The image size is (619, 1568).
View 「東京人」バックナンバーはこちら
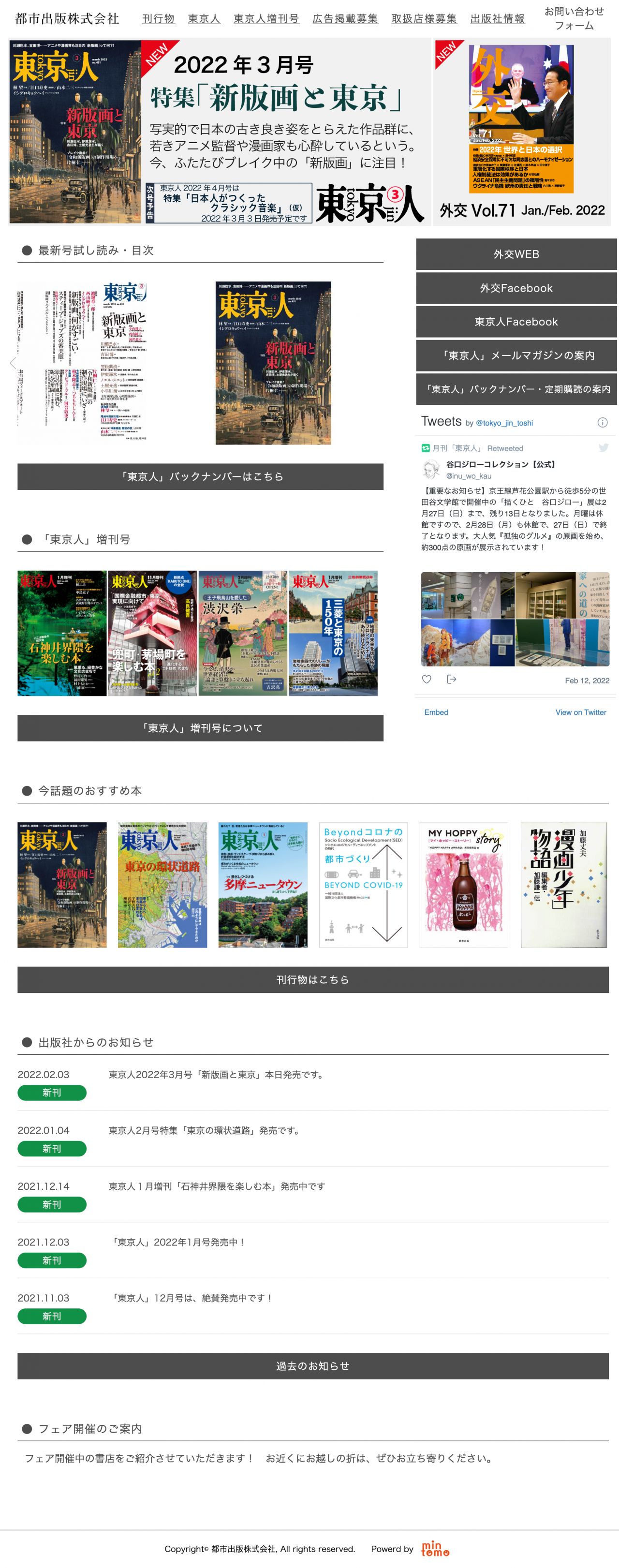tap(200, 476)
